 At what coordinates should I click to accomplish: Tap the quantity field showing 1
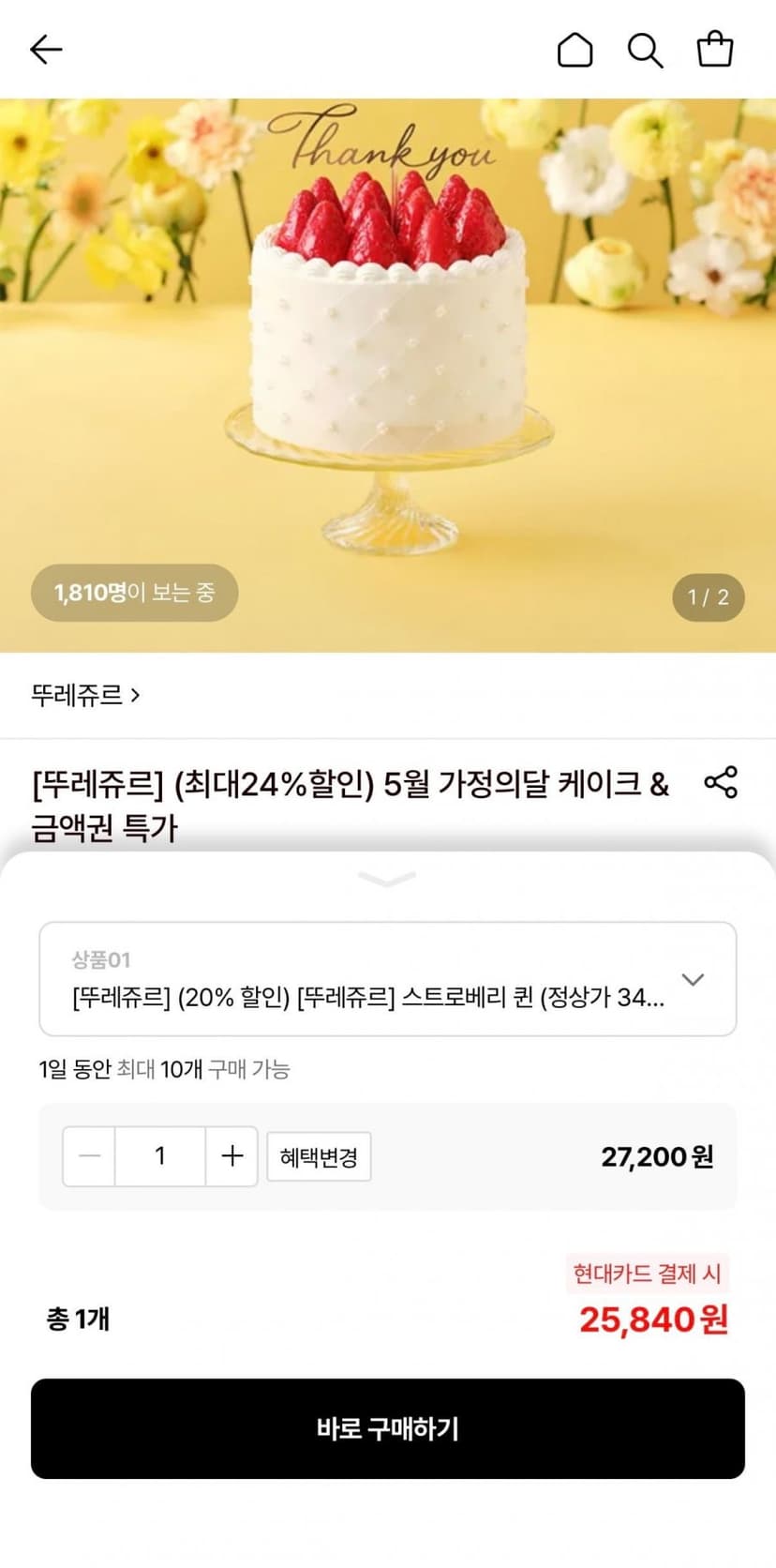[160, 1156]
